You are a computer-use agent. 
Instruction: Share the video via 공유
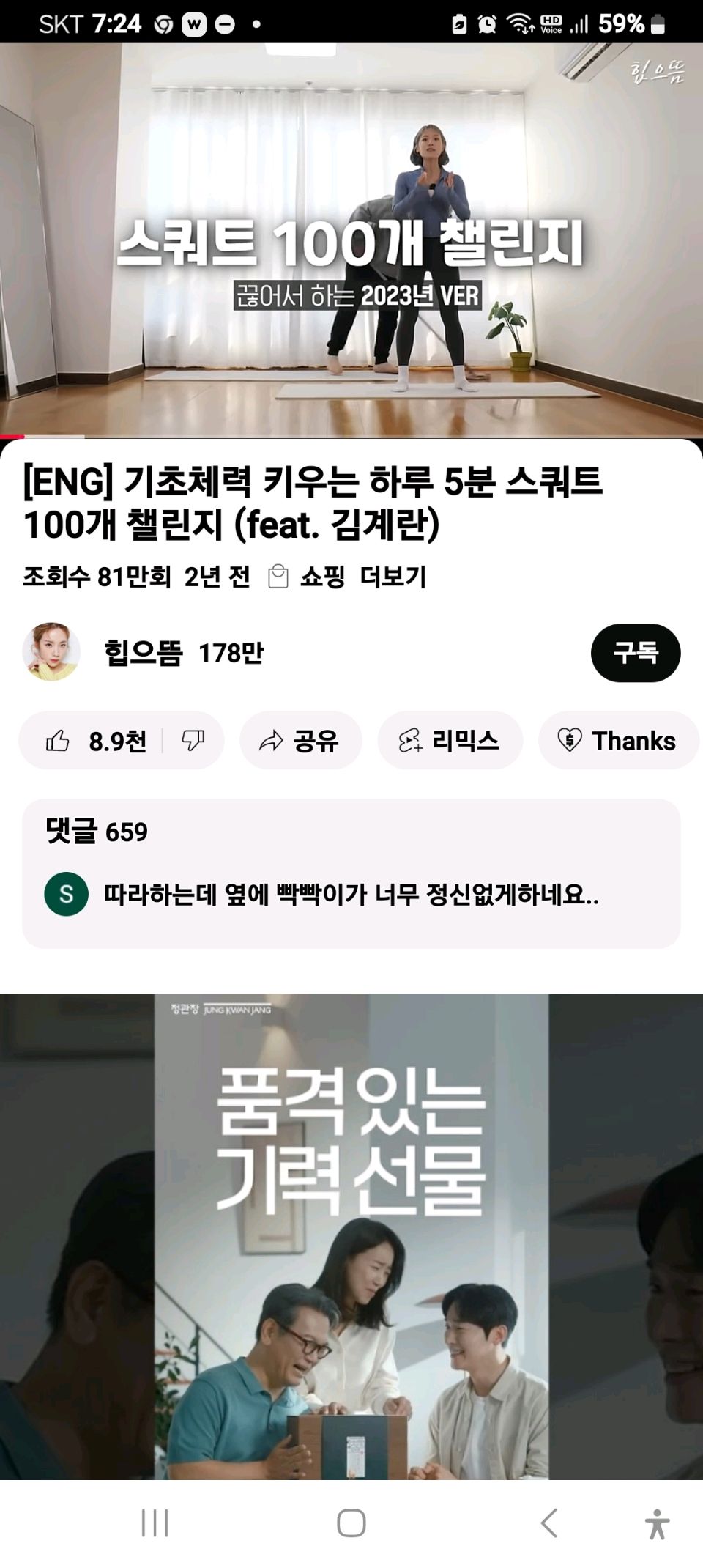coord(300,741)
